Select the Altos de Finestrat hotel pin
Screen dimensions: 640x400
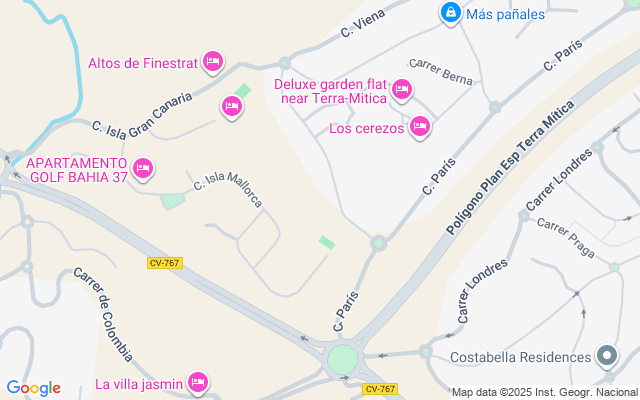click(212, 62)
